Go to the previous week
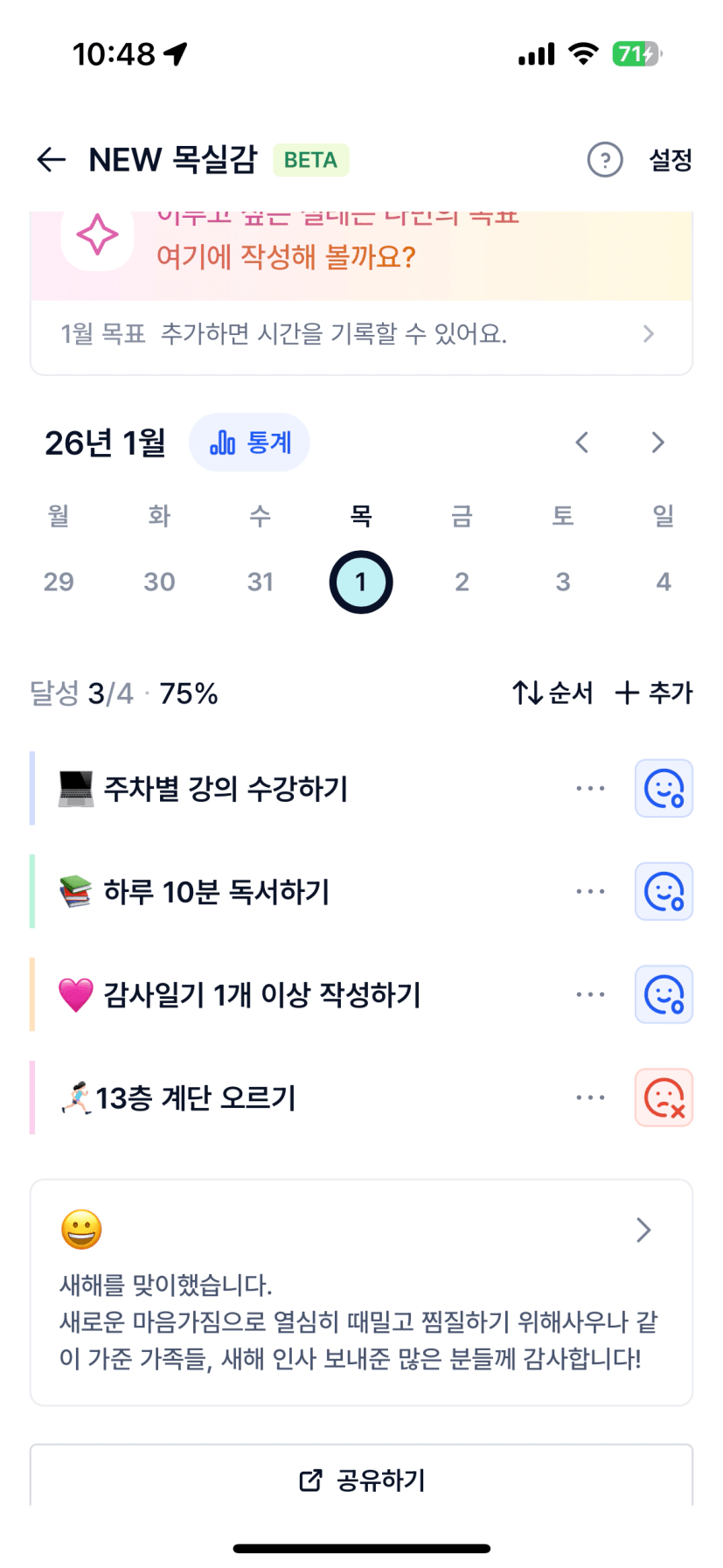The height and width of the screenshot is (1568, 723). click(x=582, y=443)
